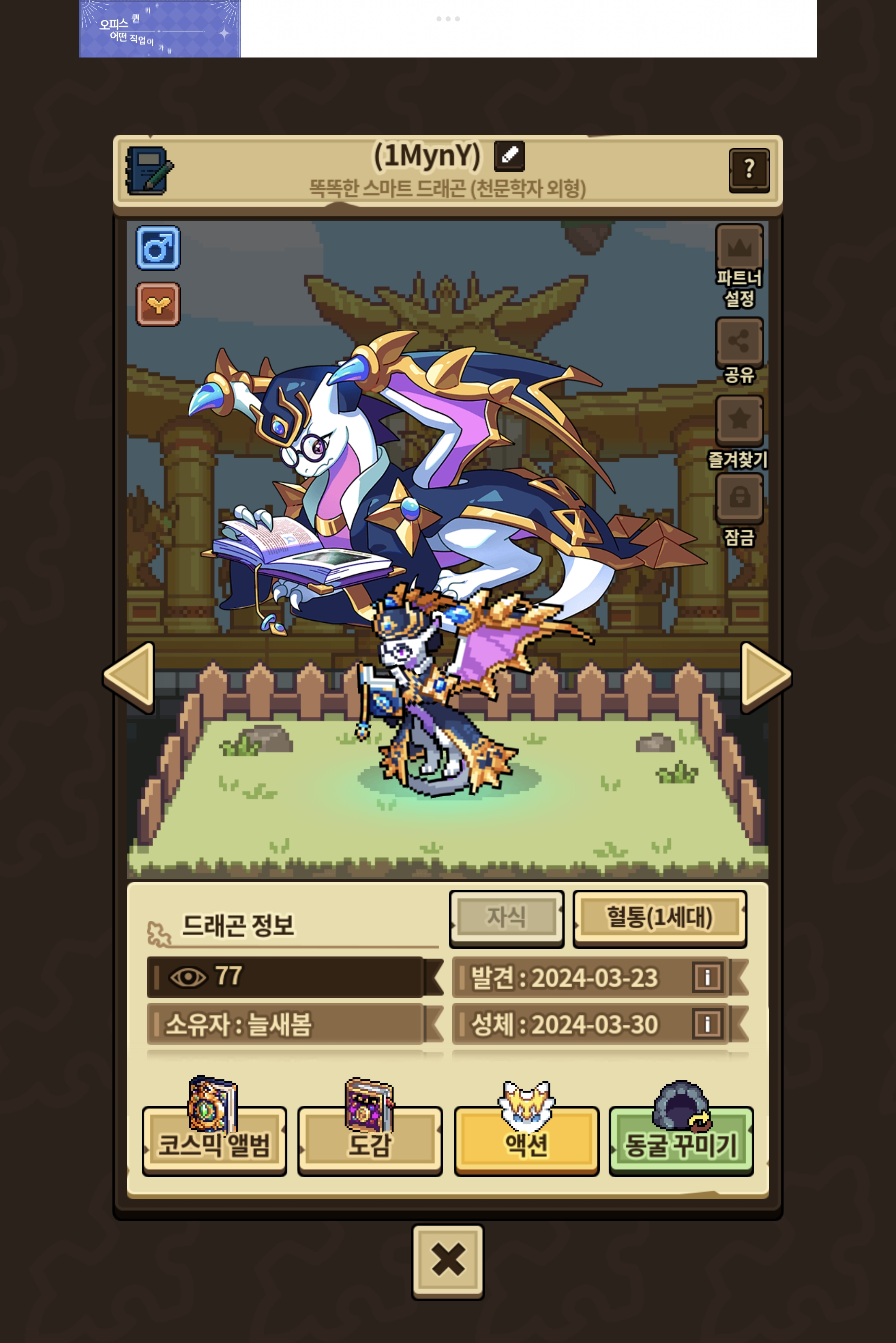Viewport: 896px width, 1343px height.
Task: Close the dragon info panel
Action: pos(448,1261)
